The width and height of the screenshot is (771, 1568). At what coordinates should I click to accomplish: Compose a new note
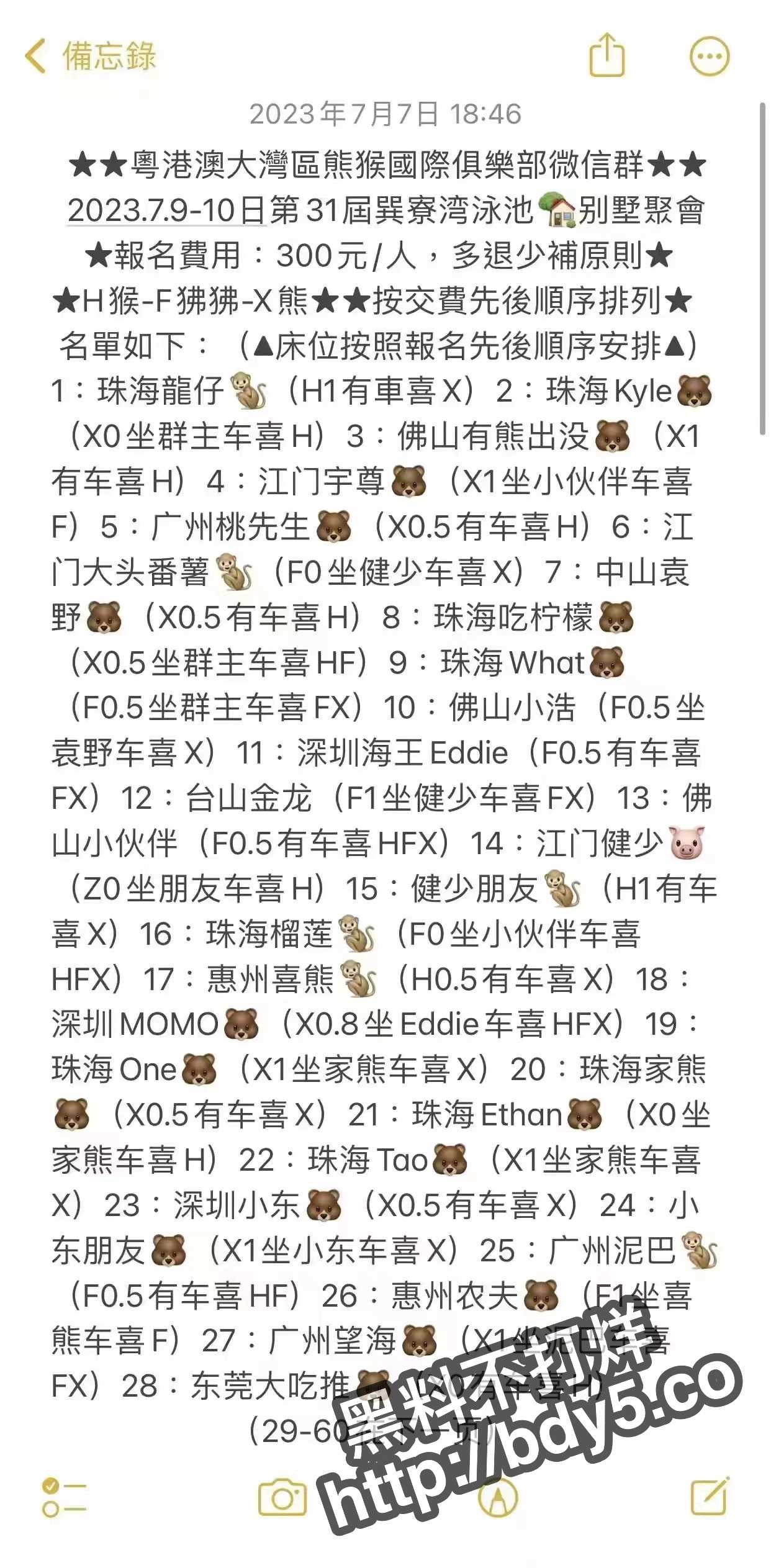point(710,1496)
